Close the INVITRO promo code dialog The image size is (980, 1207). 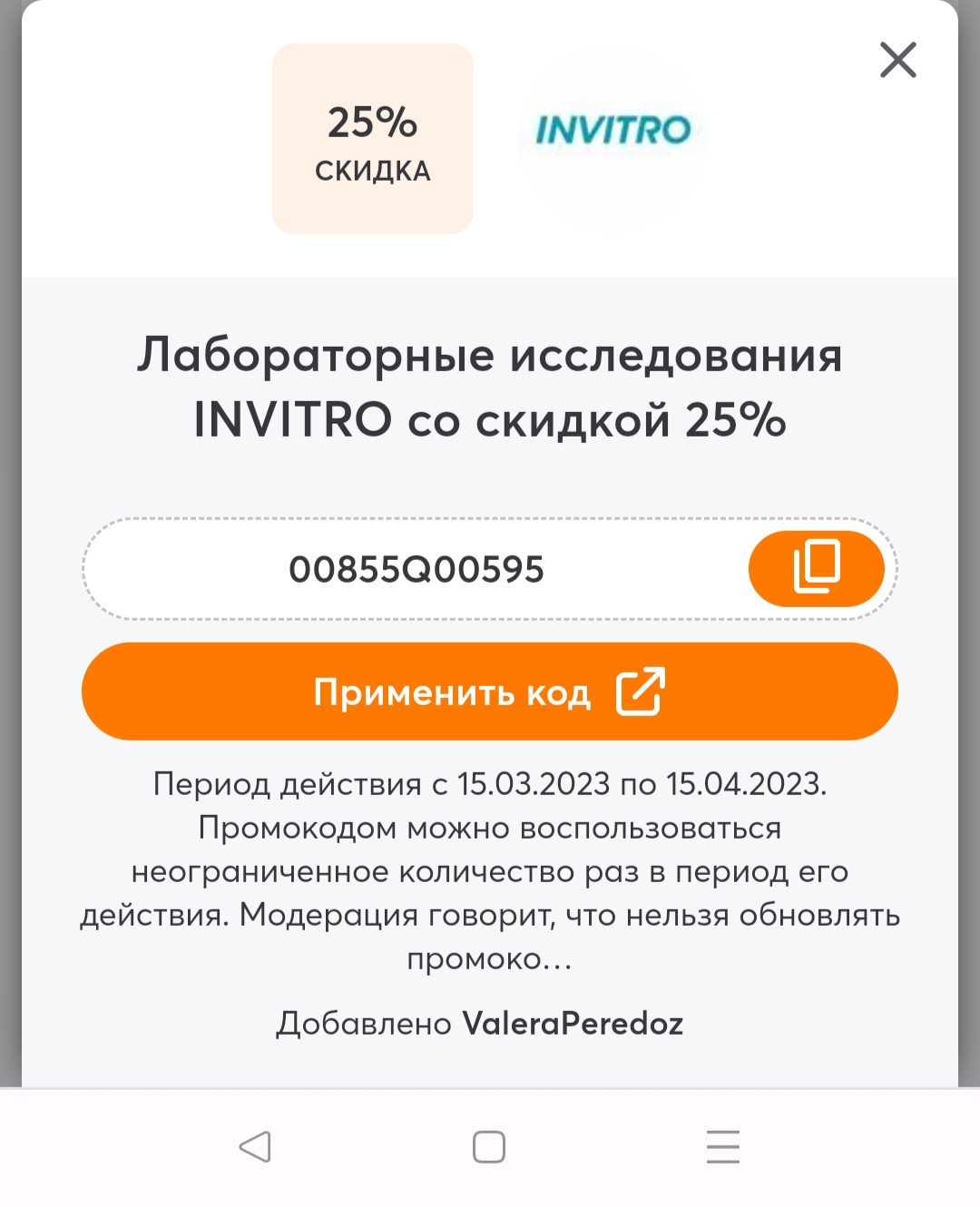pyautogui.click(x=897, y=61)
